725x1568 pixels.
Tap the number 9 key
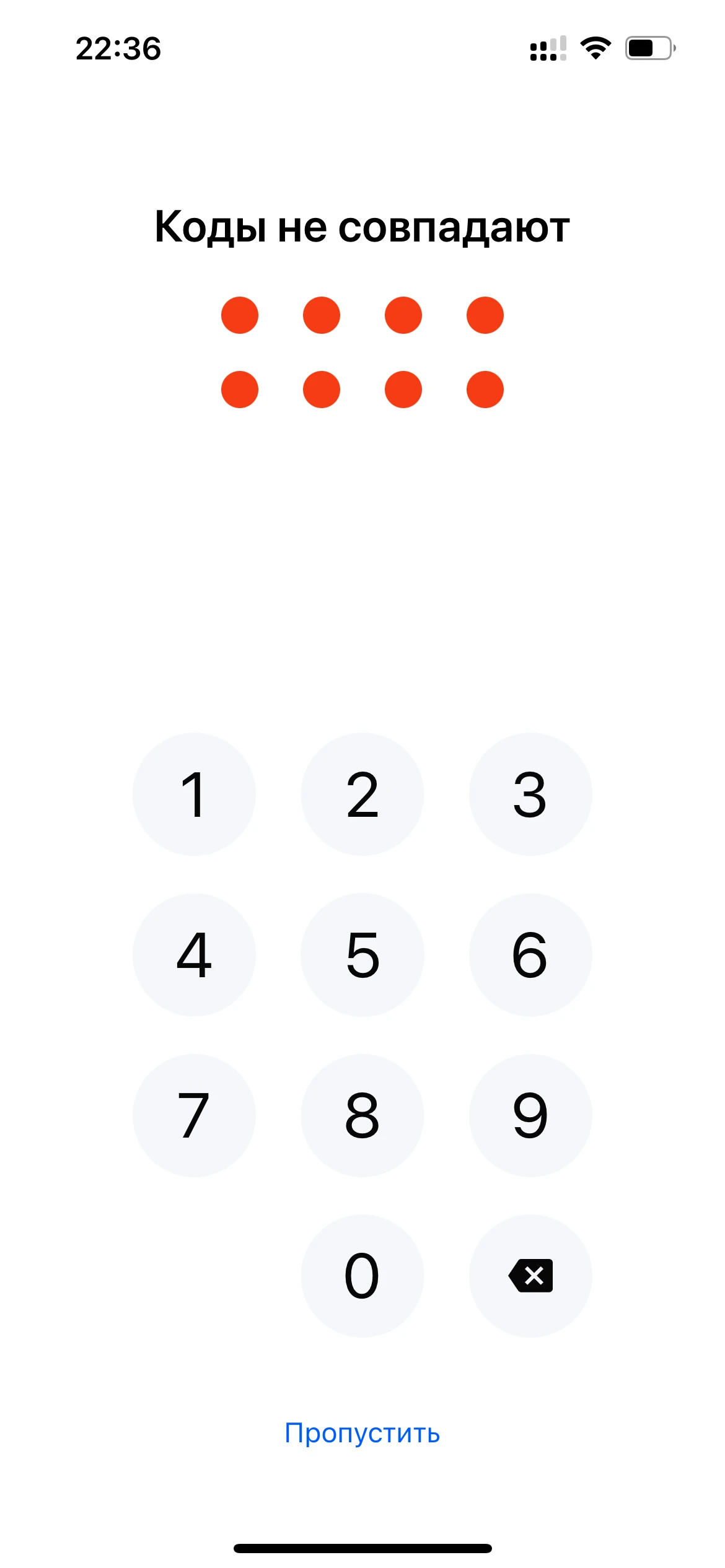[x=530, y=1115]
